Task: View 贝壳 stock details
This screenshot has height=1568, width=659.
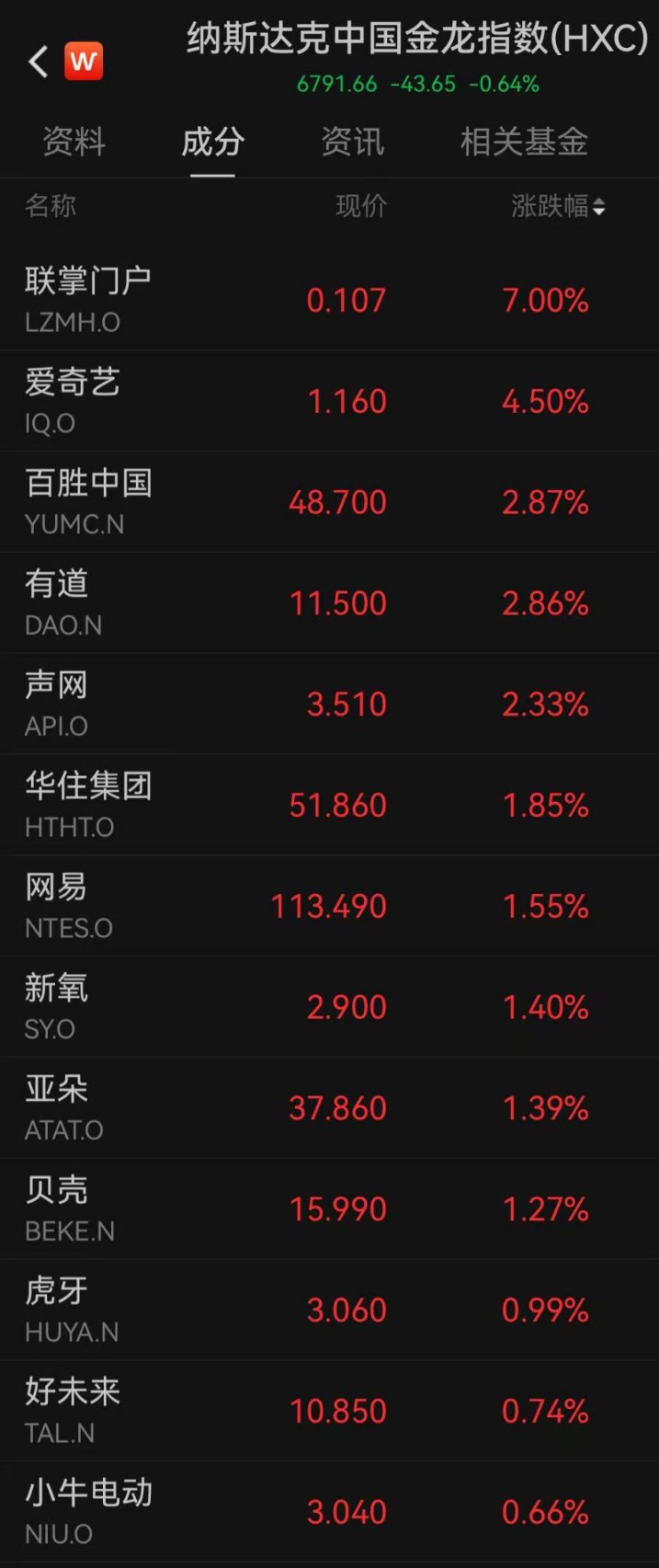Action: point(329,1209)
